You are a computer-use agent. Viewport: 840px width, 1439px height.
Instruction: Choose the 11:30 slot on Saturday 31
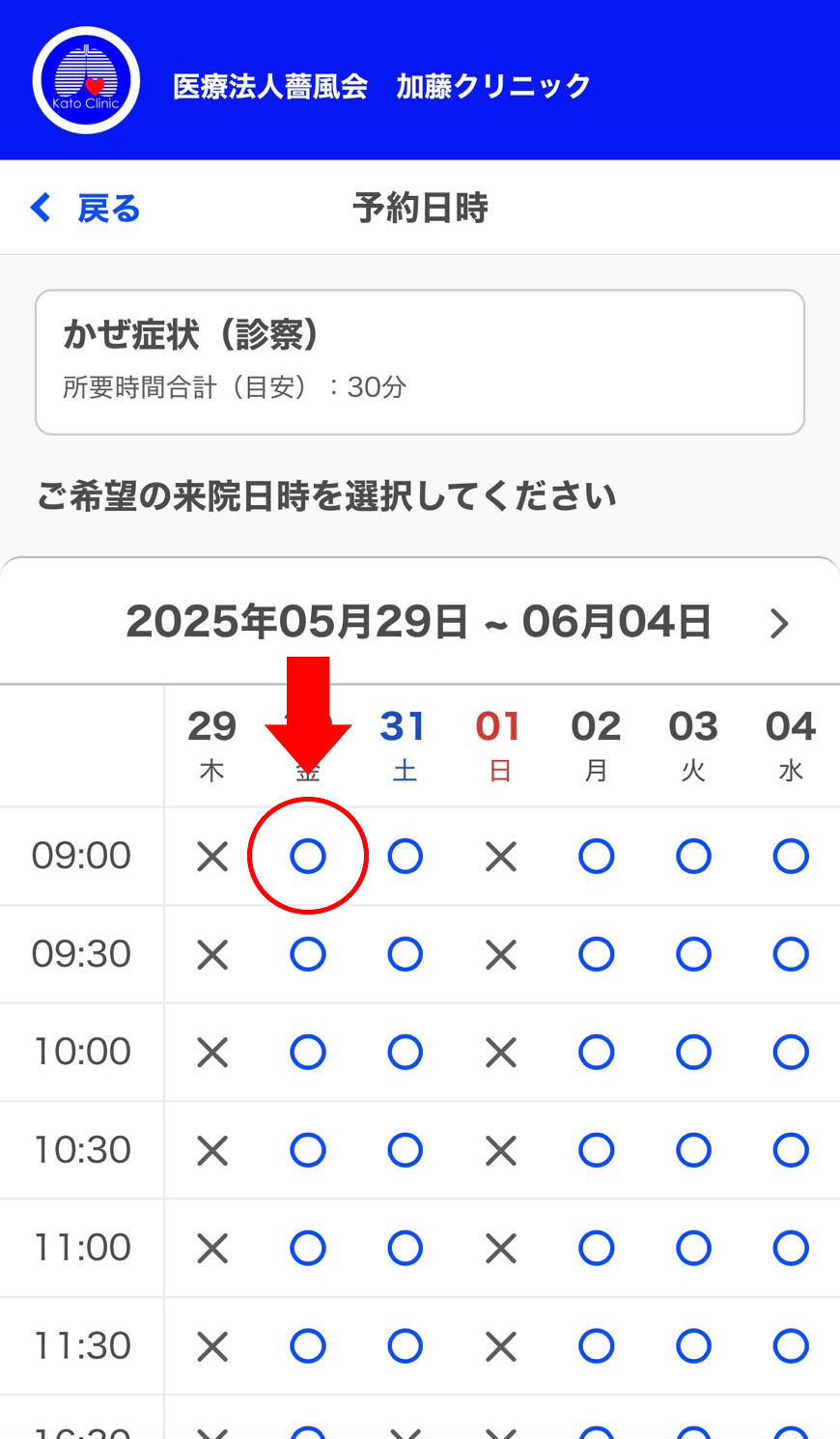coord(405,1345)
